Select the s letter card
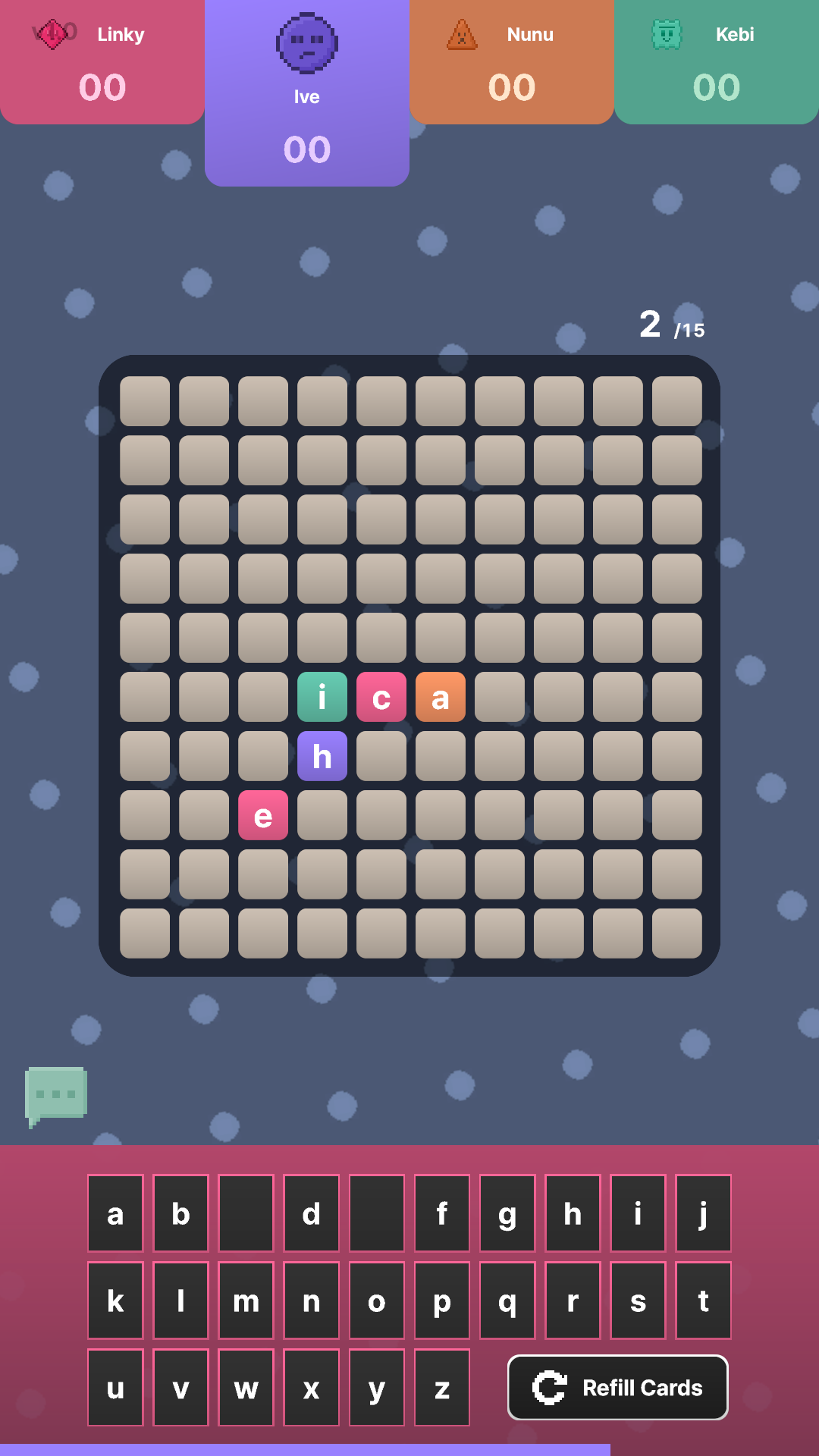The width and height of the screenshot is (819, 1456). pyautogui.click(x=638, y=1301)
